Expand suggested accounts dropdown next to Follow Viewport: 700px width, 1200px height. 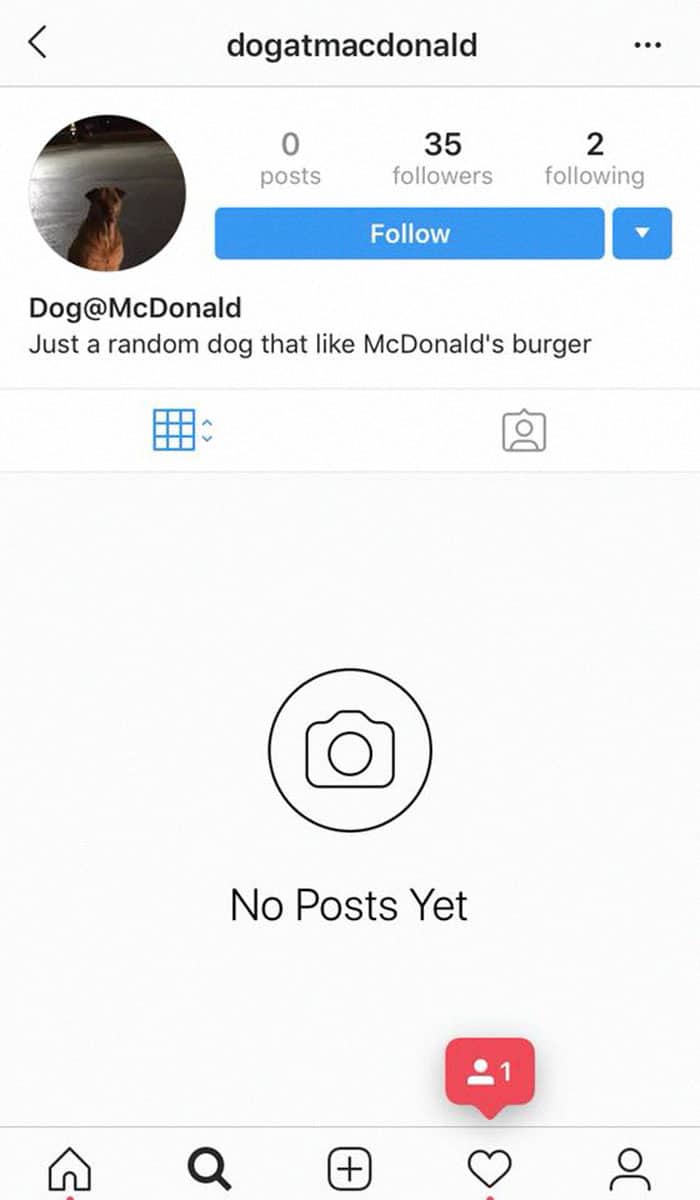pyautogui.click(x=642, y=234)
